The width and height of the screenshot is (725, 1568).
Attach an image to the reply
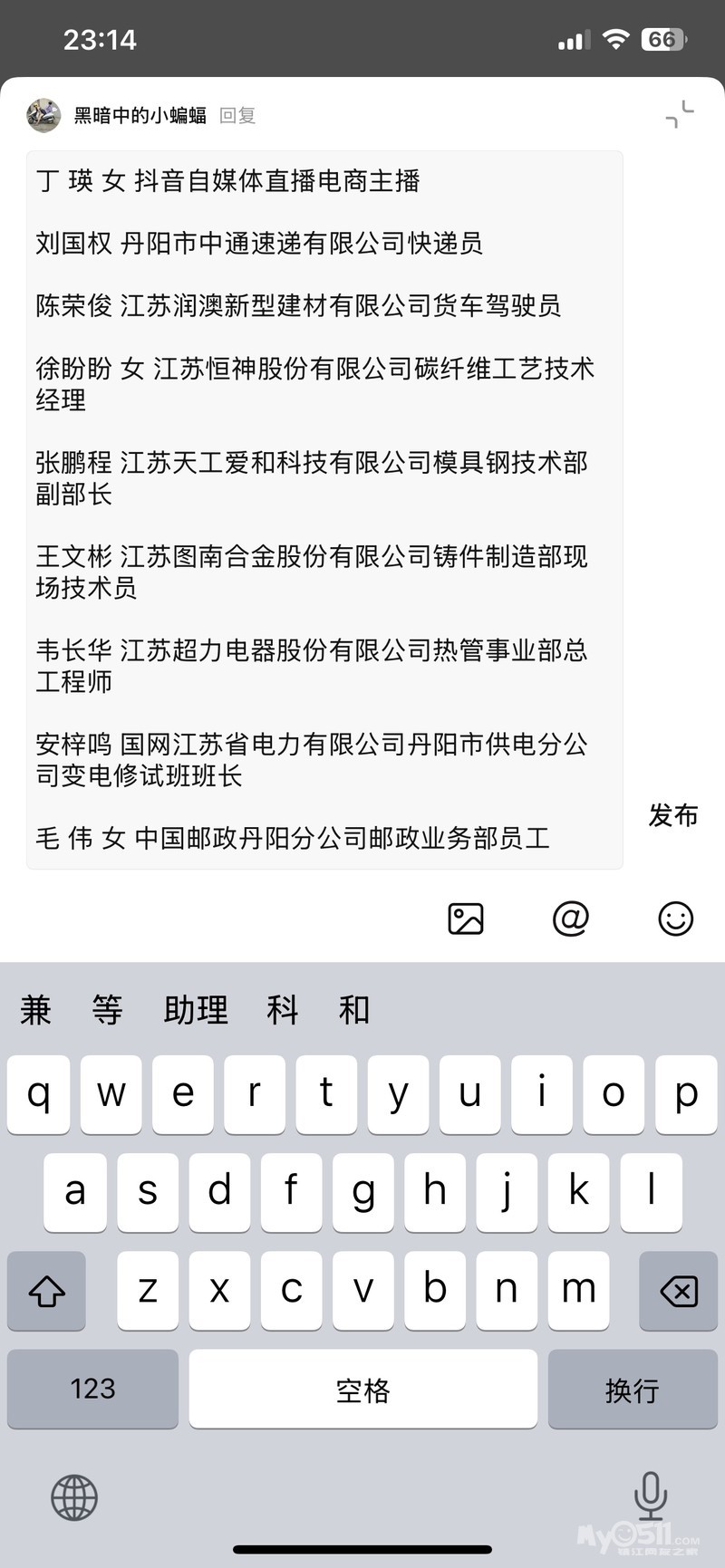click(x=466, y=919)
